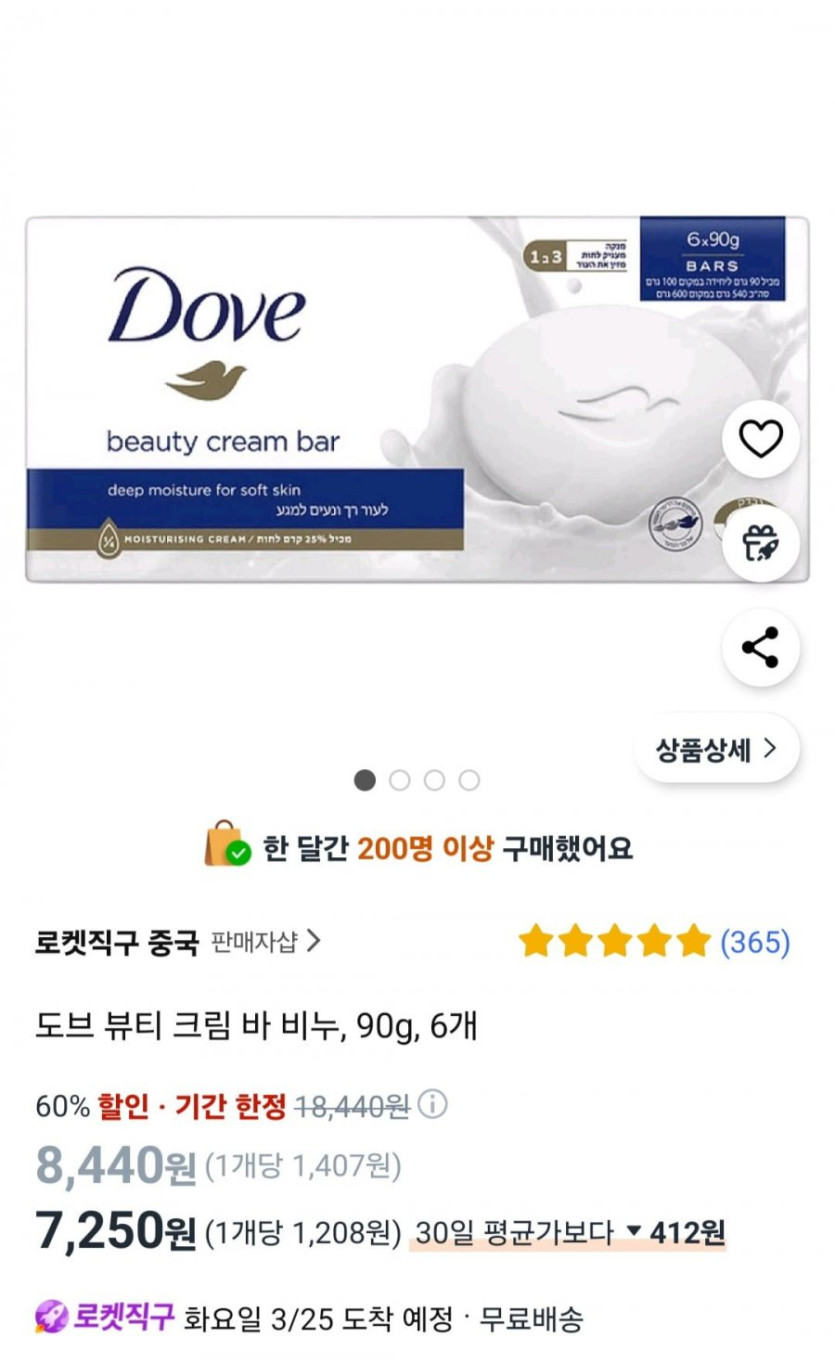
Task: Add product to wishlist with heart icon
Action: pyautogui.click(x=760, y=438)
